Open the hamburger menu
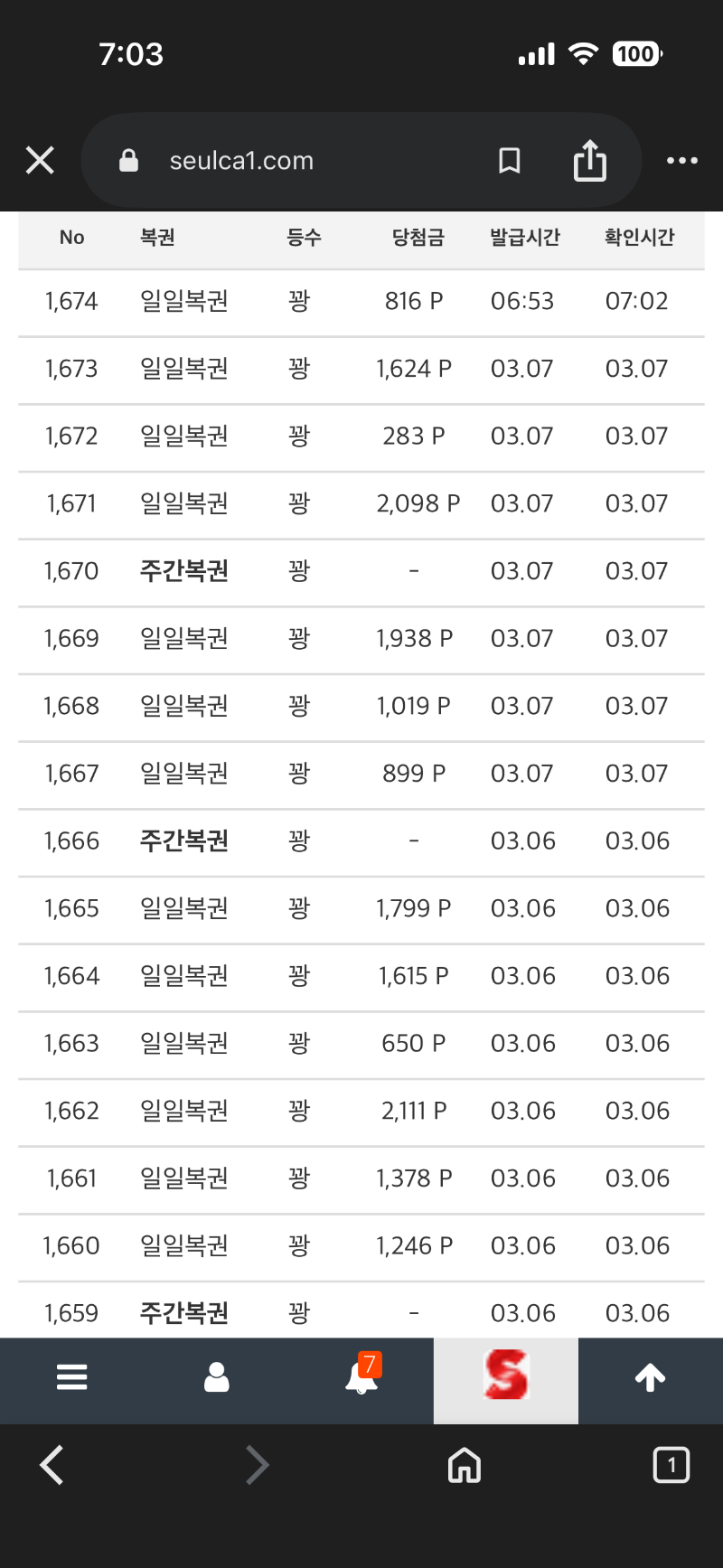Image resolution: width=723 pixels, height=1568 pixels. coord(72,1377)
